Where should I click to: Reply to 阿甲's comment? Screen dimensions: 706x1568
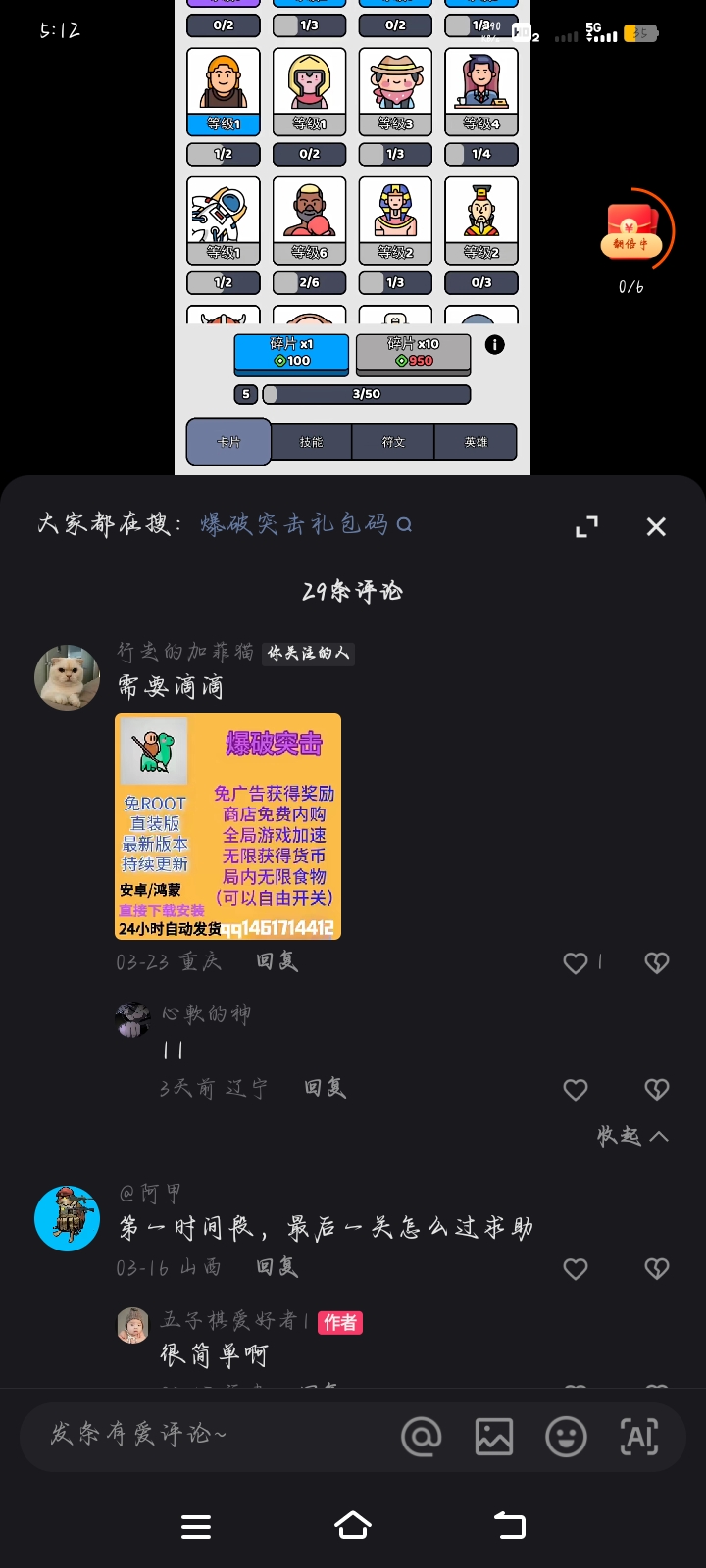[x=277, y=1267]
